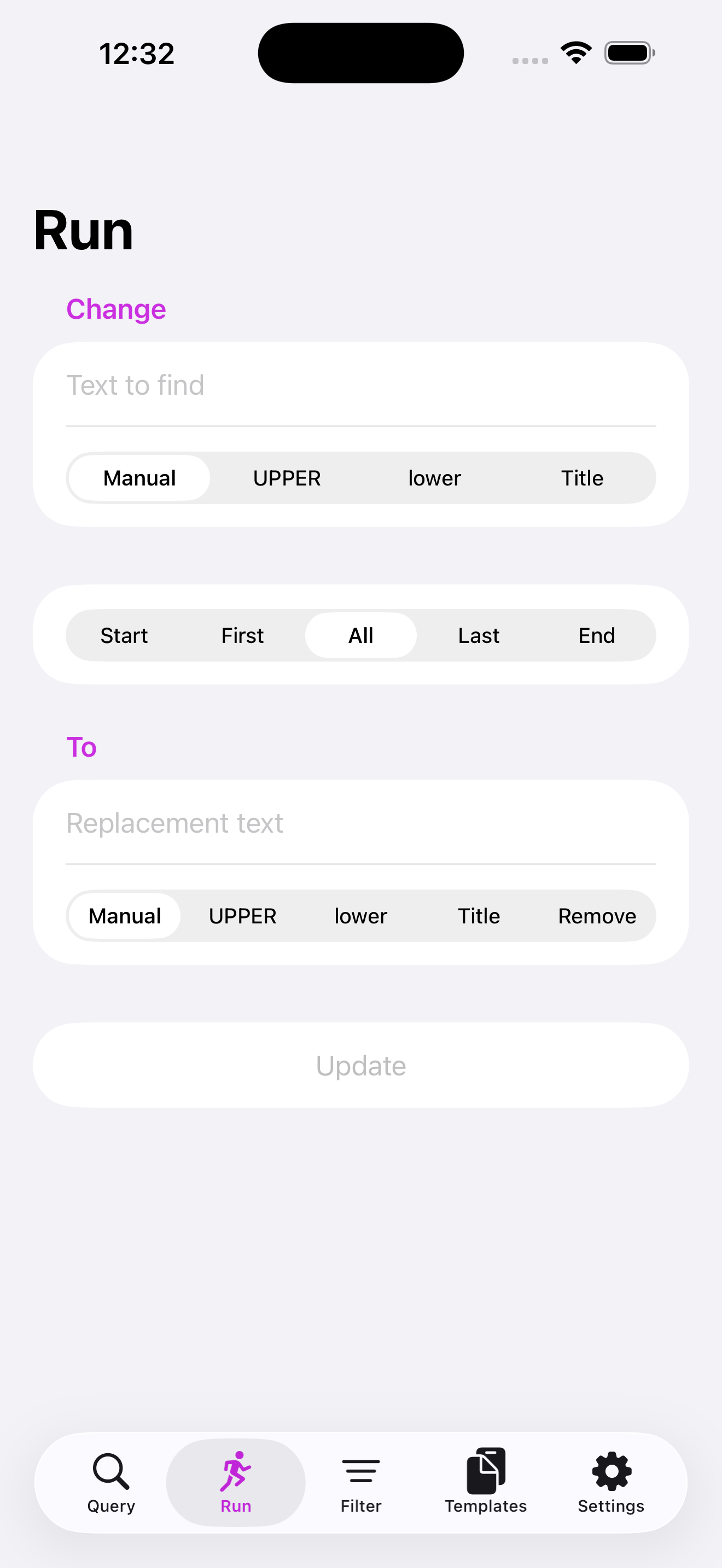Viewport: 722px width, 1568px height.
Task: Select the Start position option
Action: [x=124, y=635]
